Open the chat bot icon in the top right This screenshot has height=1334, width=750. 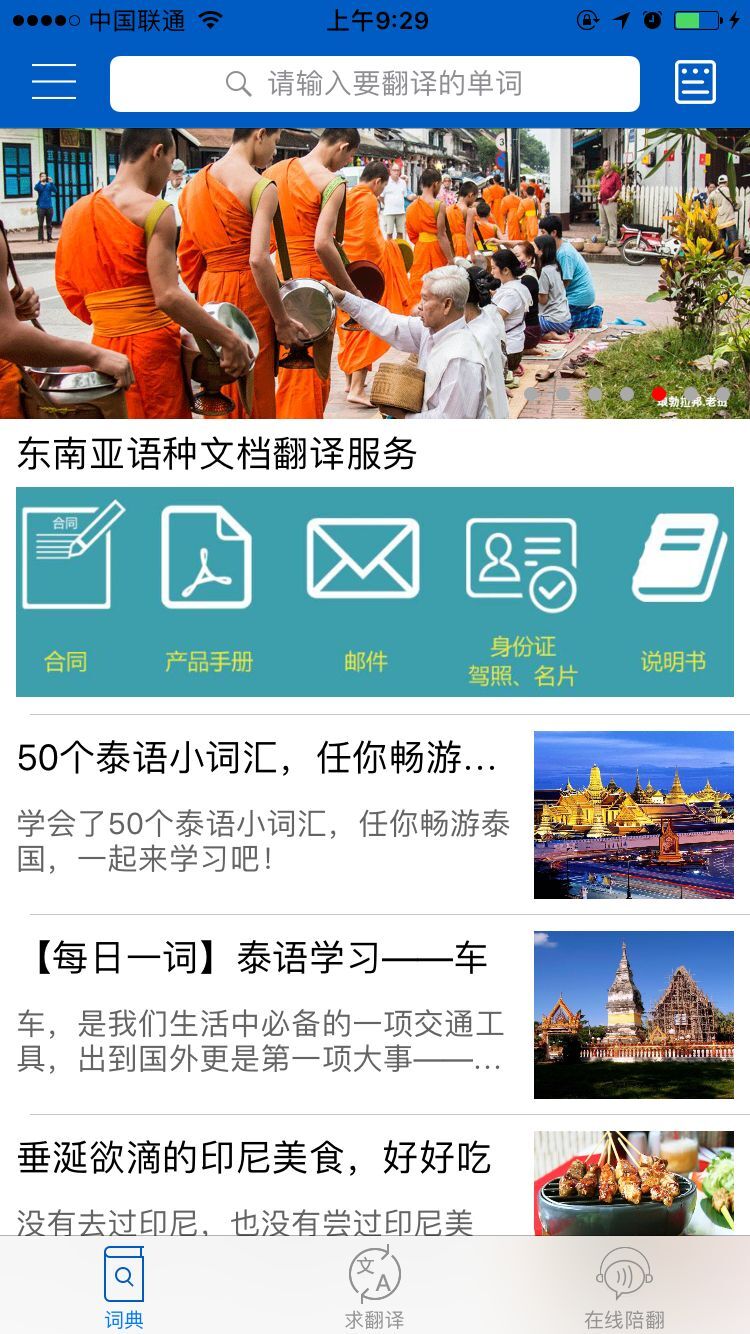coord(695,82)
